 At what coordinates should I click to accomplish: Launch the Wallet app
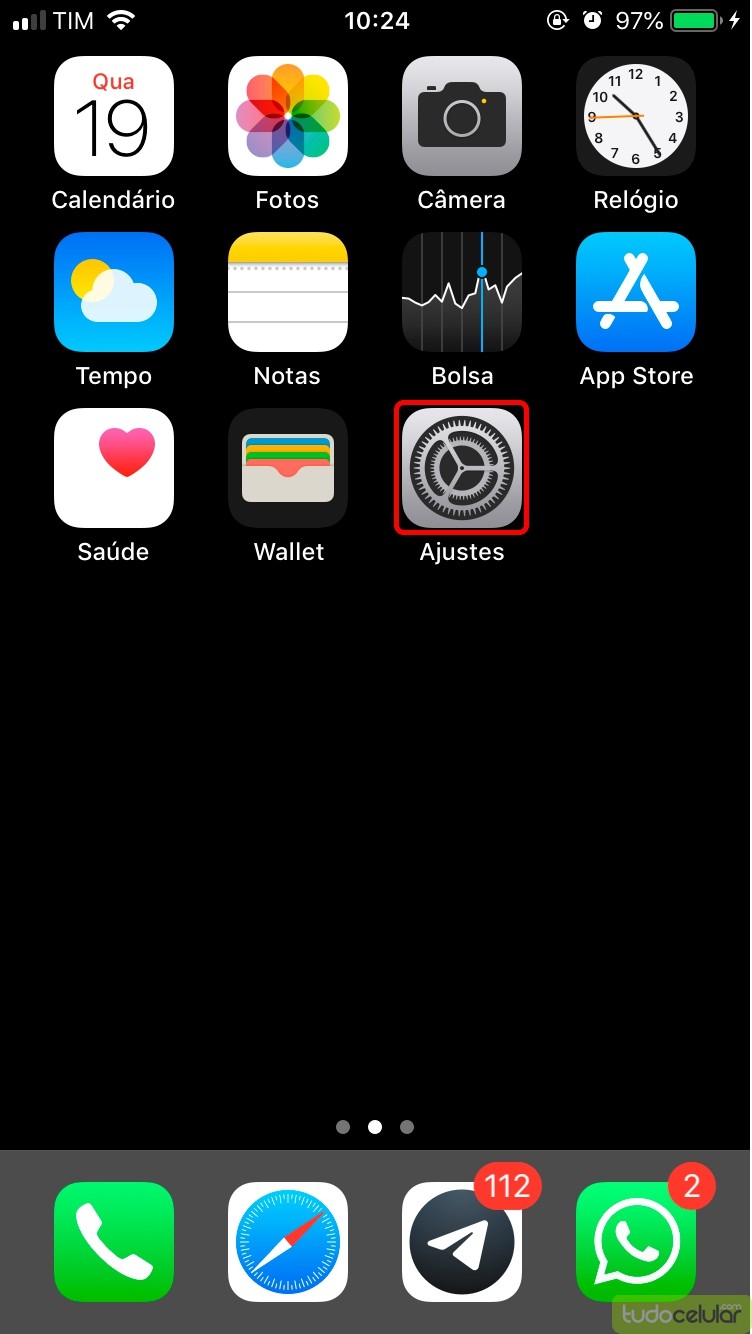(288, 468)
